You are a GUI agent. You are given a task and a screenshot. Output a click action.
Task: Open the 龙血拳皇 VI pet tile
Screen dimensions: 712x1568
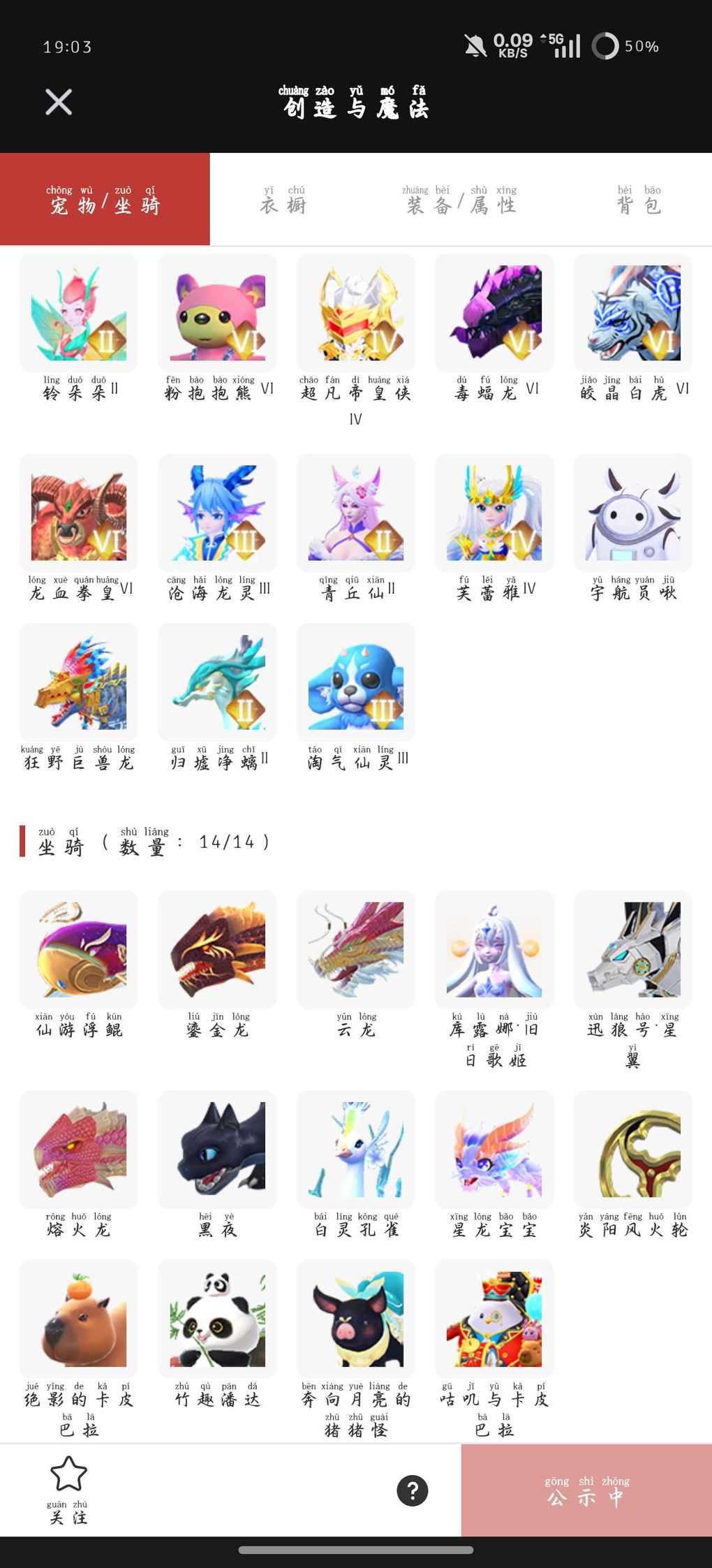(x=79, y=513)
